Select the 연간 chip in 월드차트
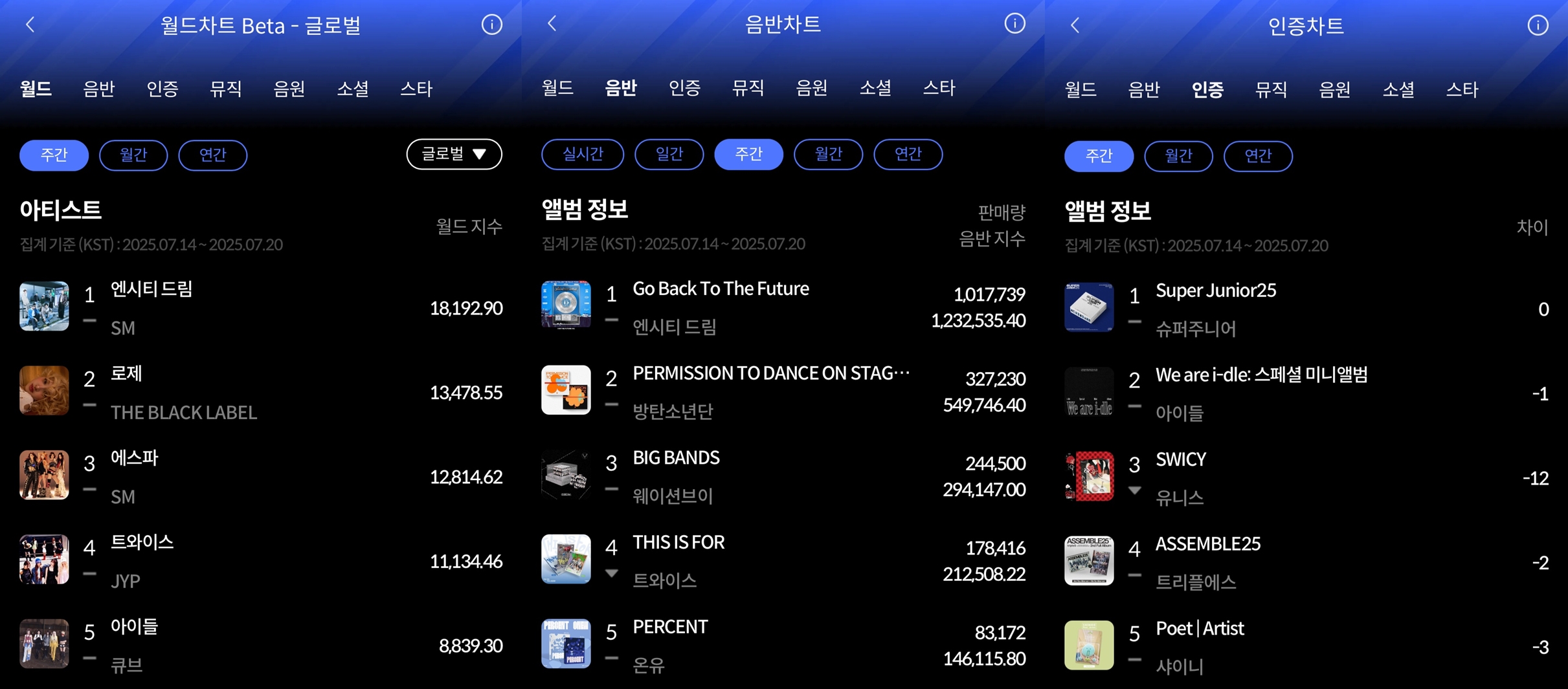Screen dimensions: 1568x689 pos(212,155)
